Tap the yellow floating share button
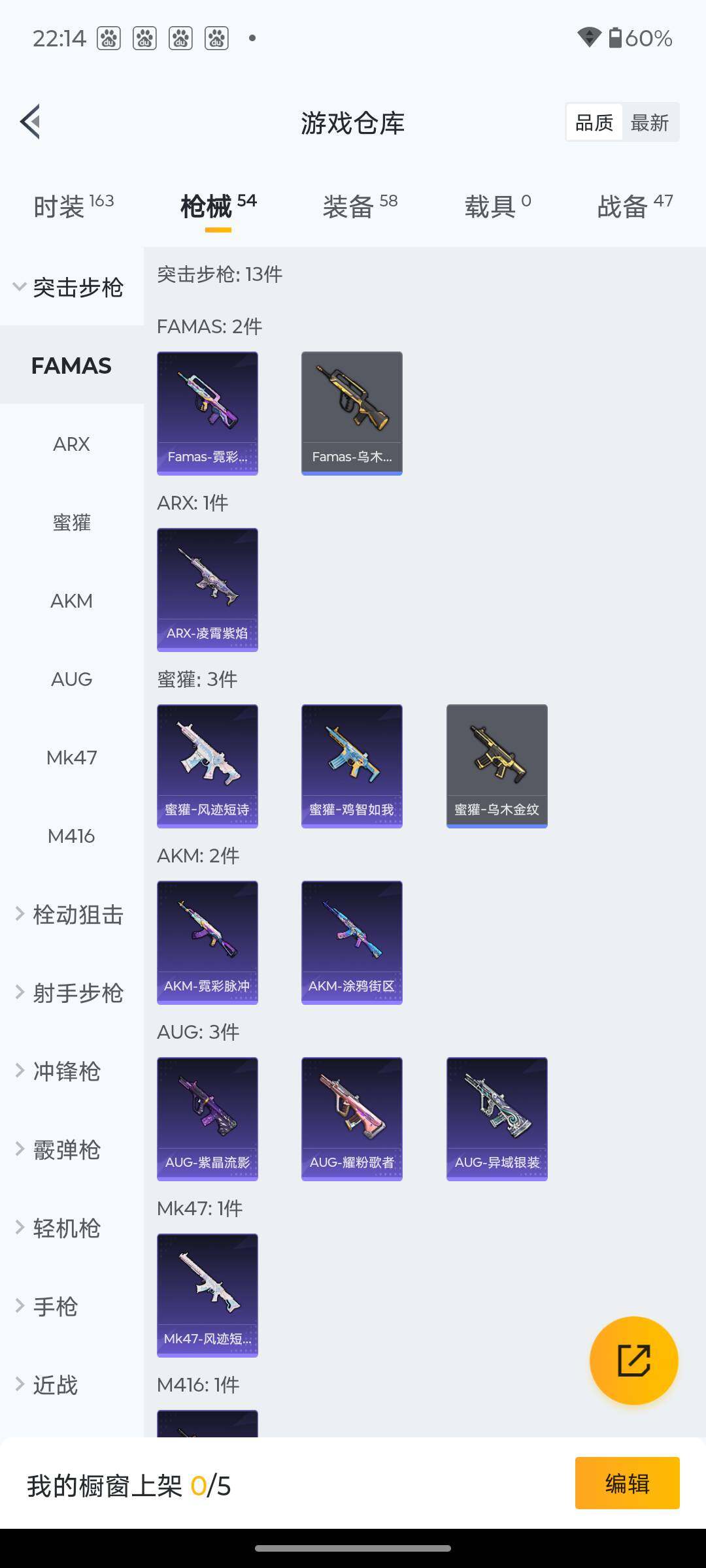The width and height of the screenshot is (706, 1568). [x=633, y=1360]
